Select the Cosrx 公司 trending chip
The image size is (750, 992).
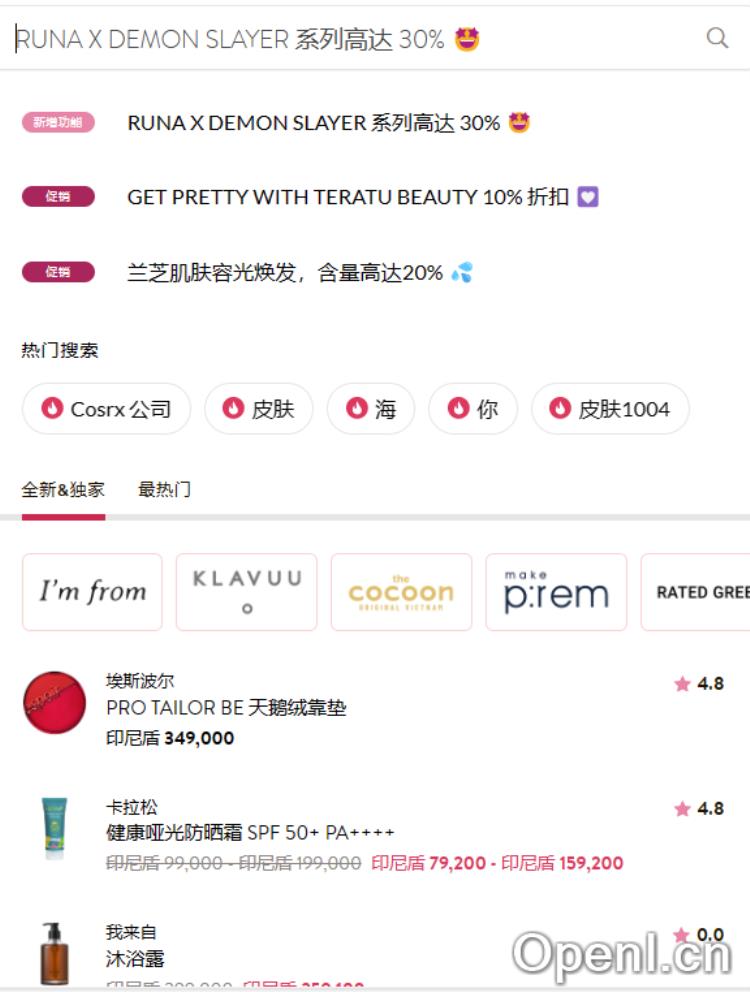tap(106, 409)
